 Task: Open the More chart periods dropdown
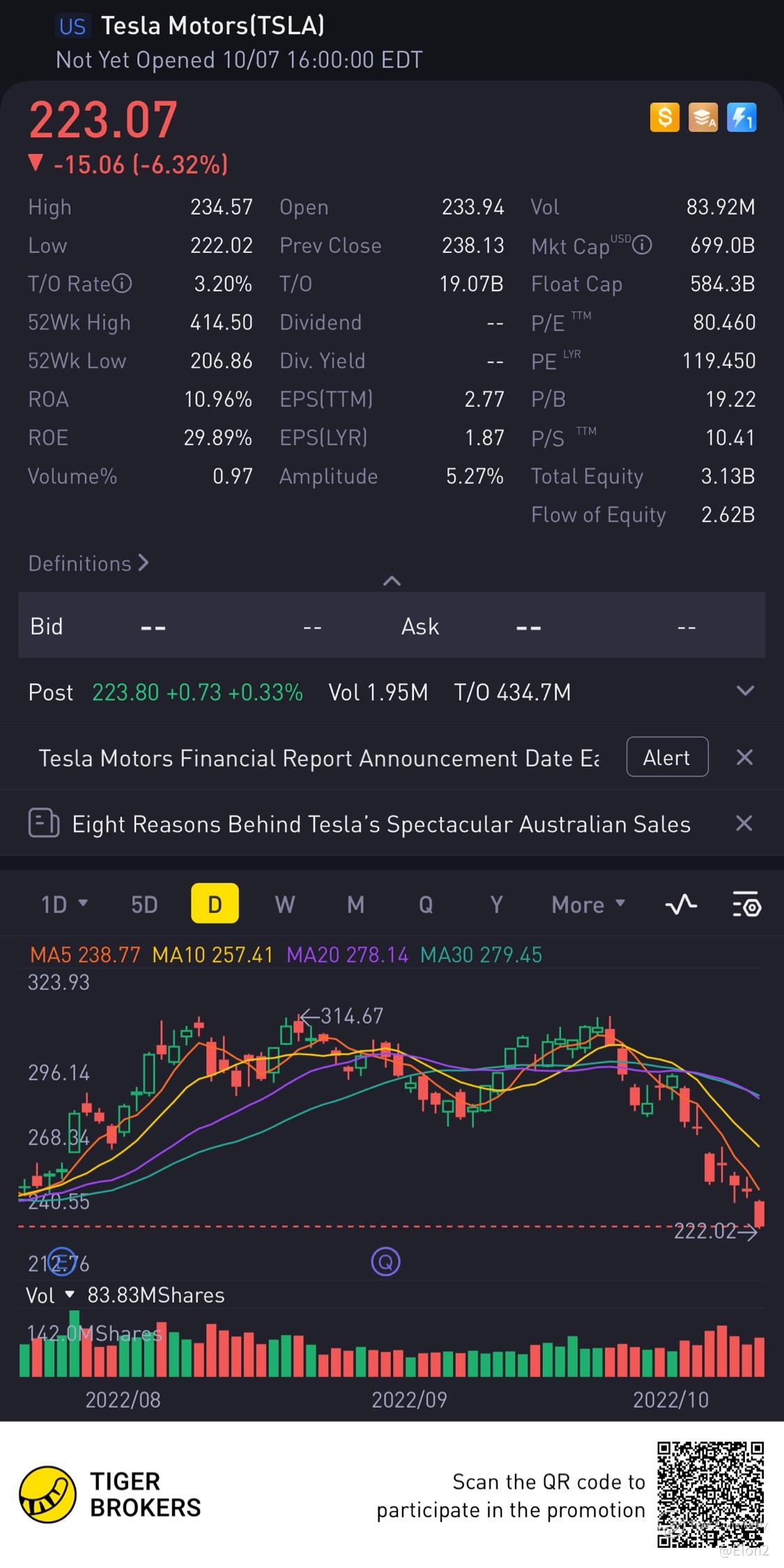click(x=588, y=904)
